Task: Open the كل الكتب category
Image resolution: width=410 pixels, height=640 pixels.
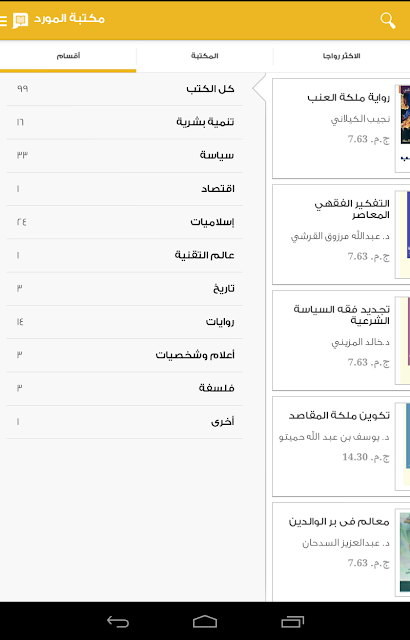Action: click(125, 89)
